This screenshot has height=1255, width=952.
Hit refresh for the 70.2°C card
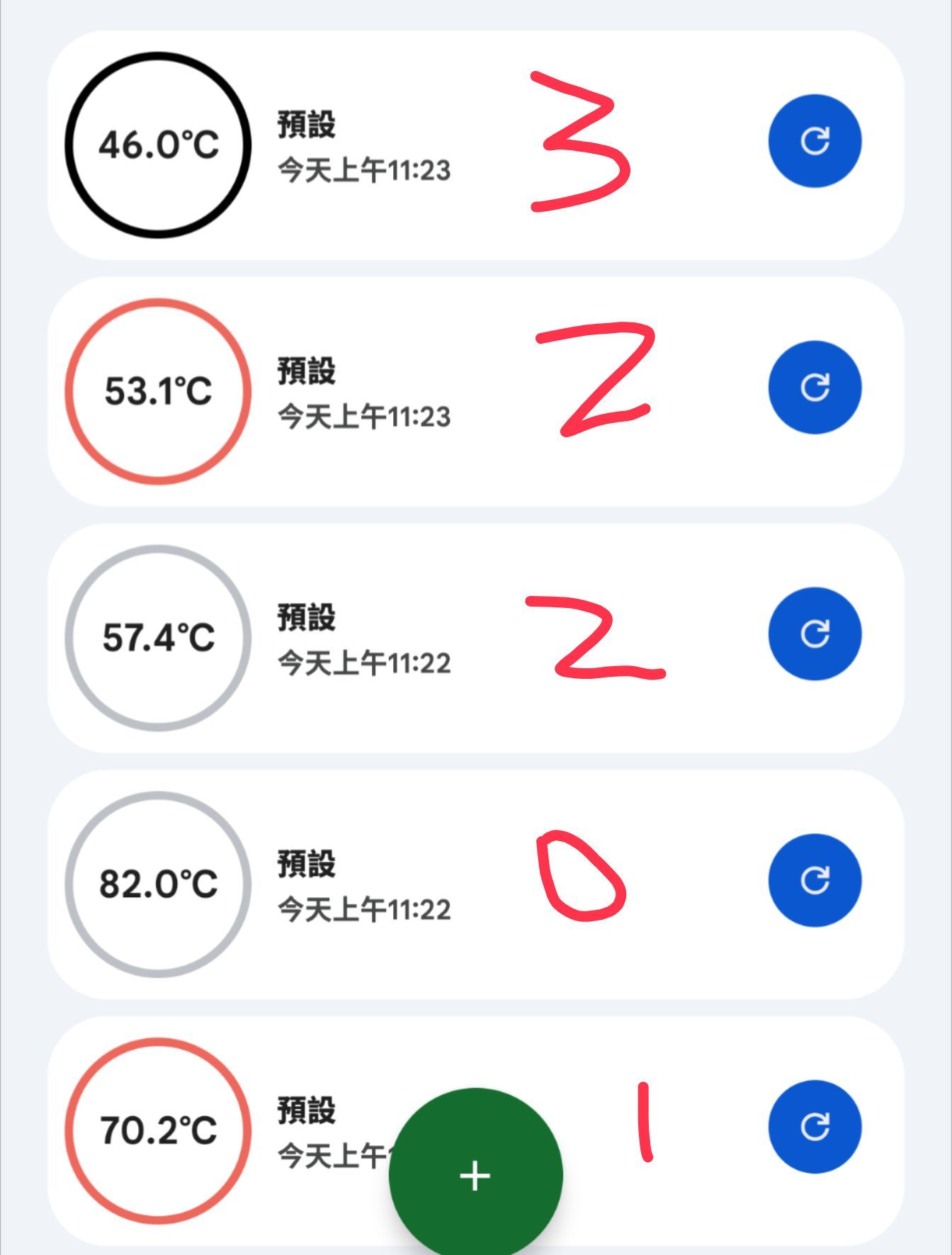815,1127
